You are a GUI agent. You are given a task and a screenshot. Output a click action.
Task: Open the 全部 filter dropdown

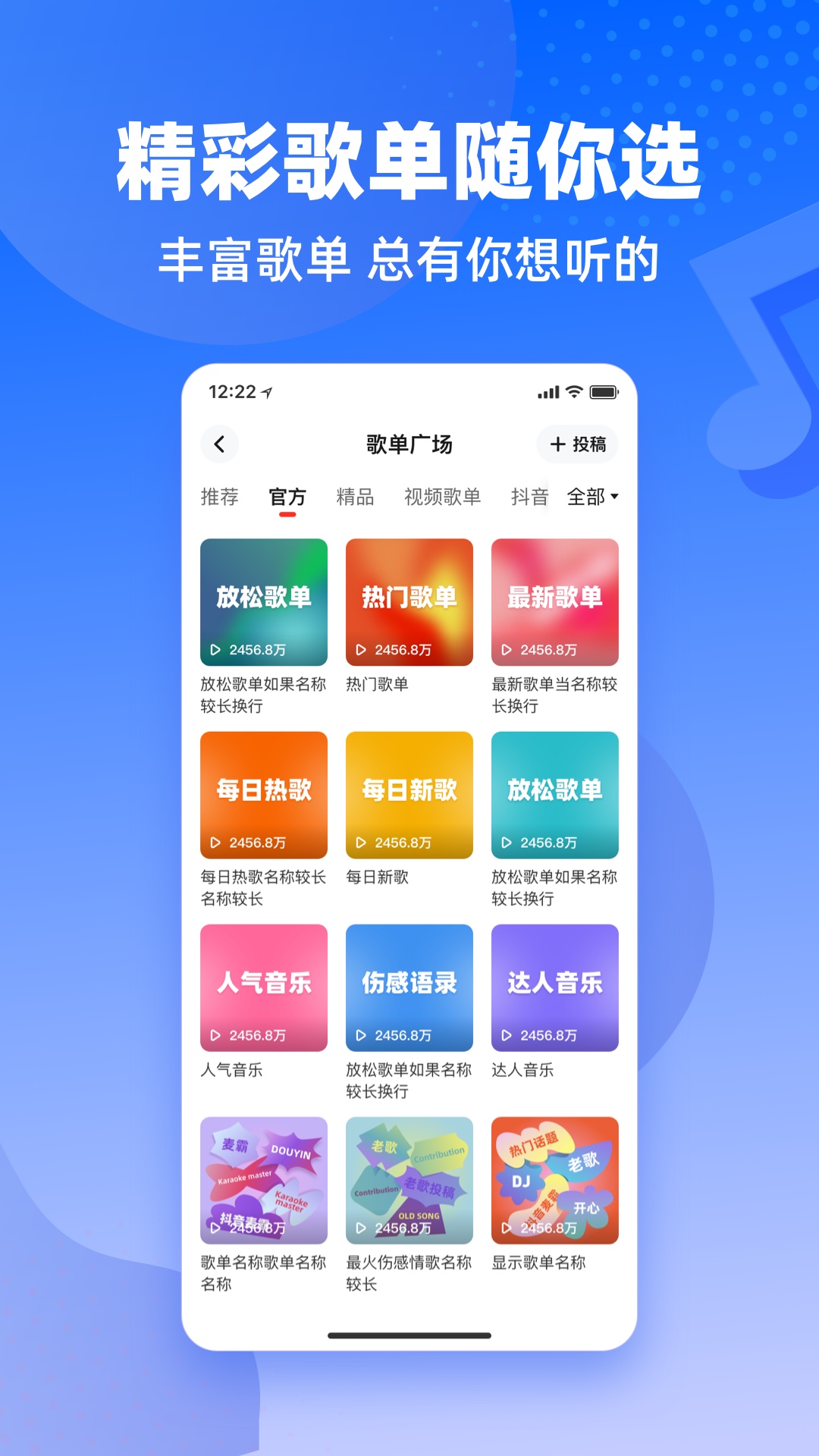click(x=590, y=498)
